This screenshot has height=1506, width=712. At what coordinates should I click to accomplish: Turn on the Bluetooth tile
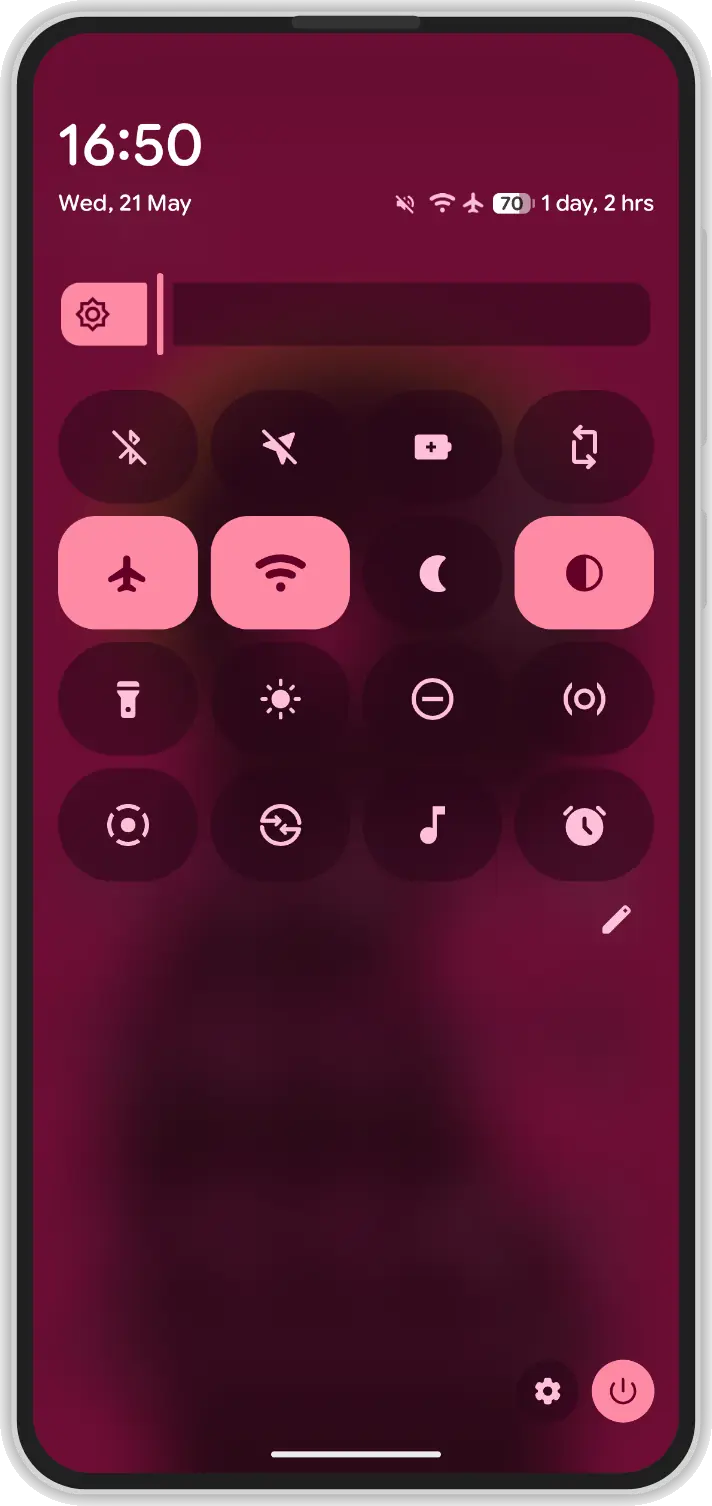(128, 447)
